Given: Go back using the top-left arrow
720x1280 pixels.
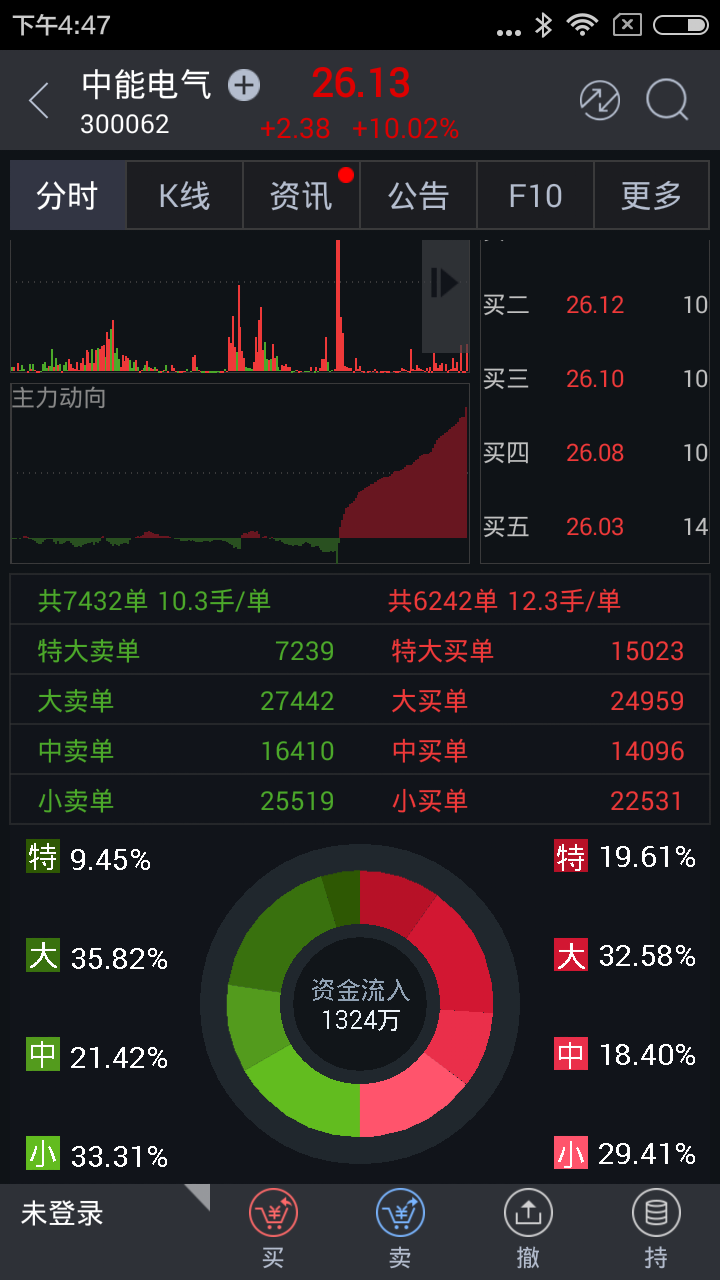Looking at the screenshot, I should [x=39, y=101].
